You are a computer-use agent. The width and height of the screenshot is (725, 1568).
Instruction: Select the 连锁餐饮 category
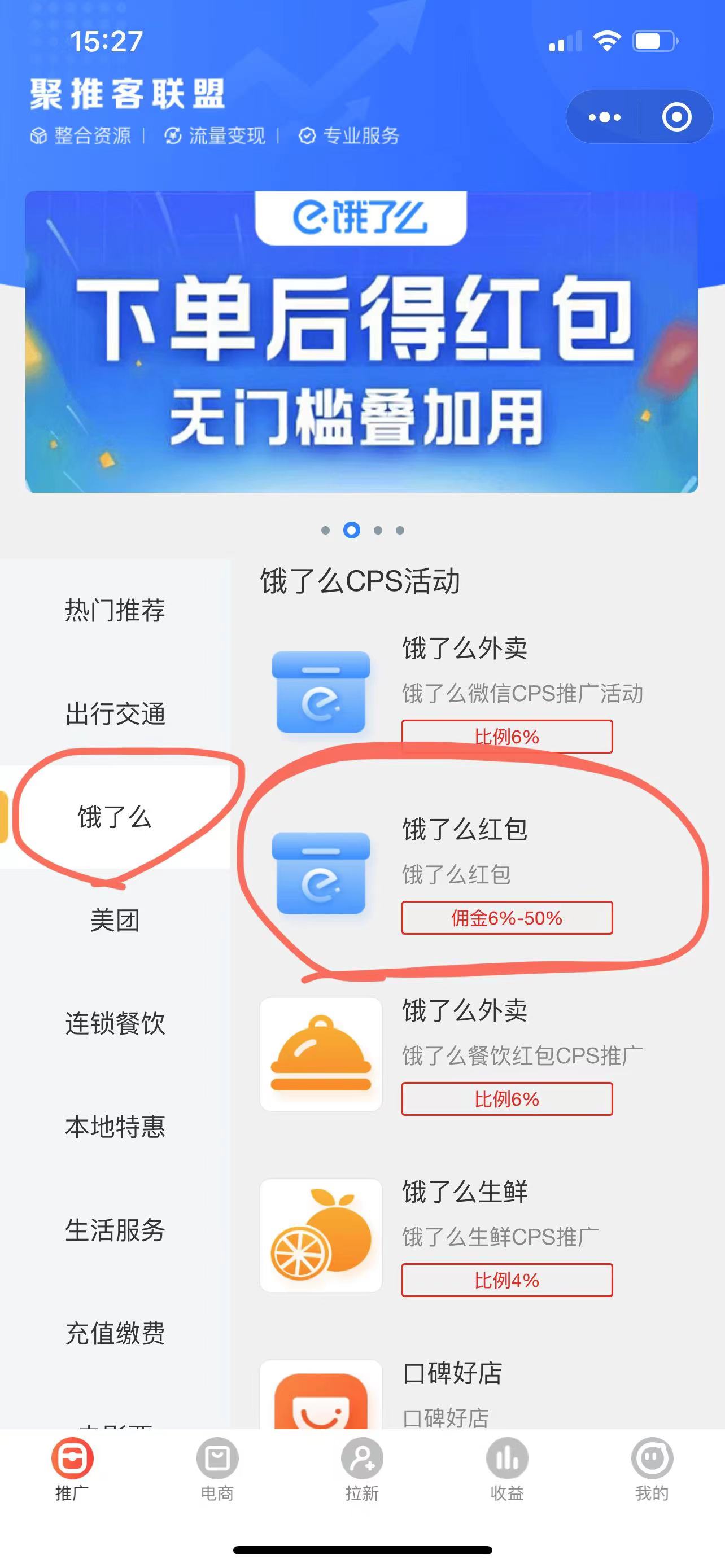pos(115,1024)
